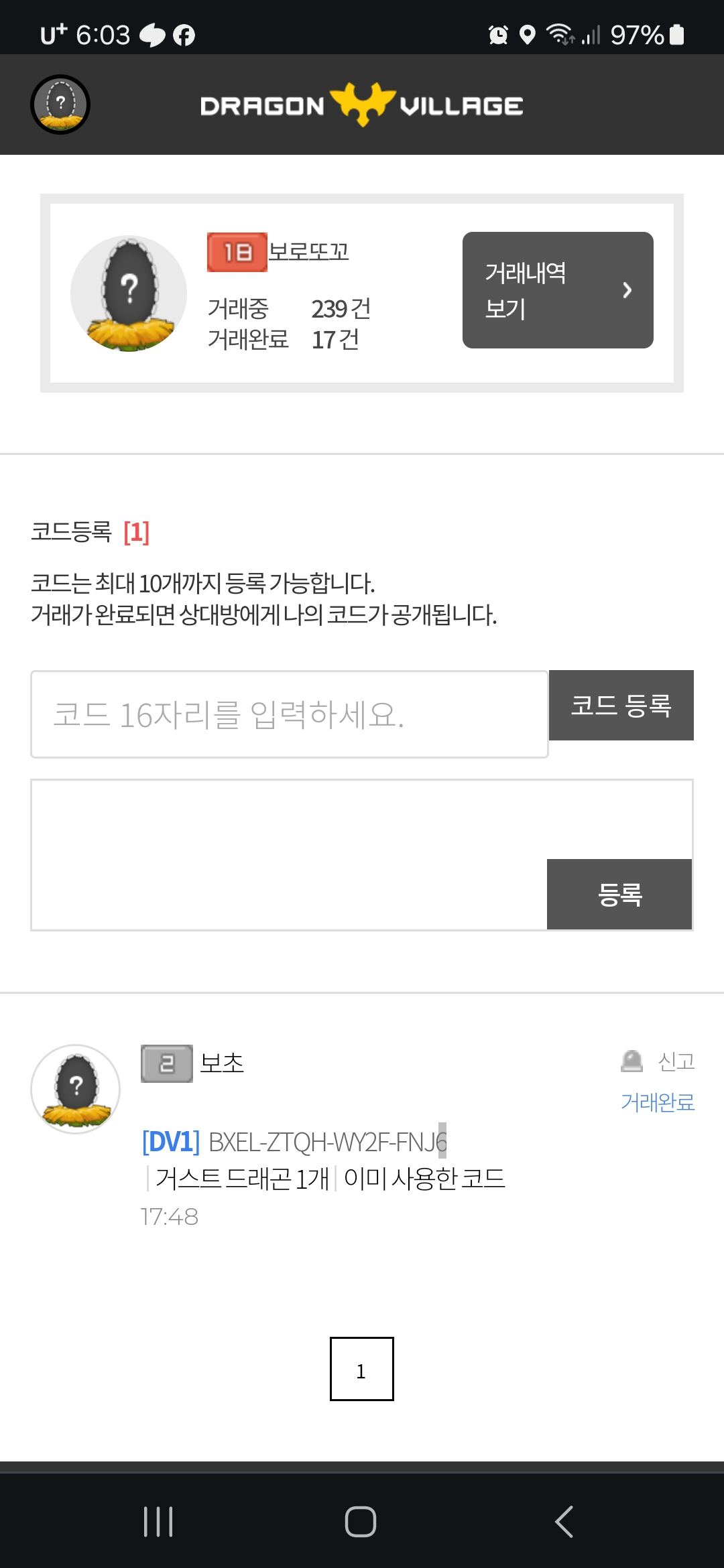Submit with the 등록 button
The image size is (724, 1568).
(619, 894)
